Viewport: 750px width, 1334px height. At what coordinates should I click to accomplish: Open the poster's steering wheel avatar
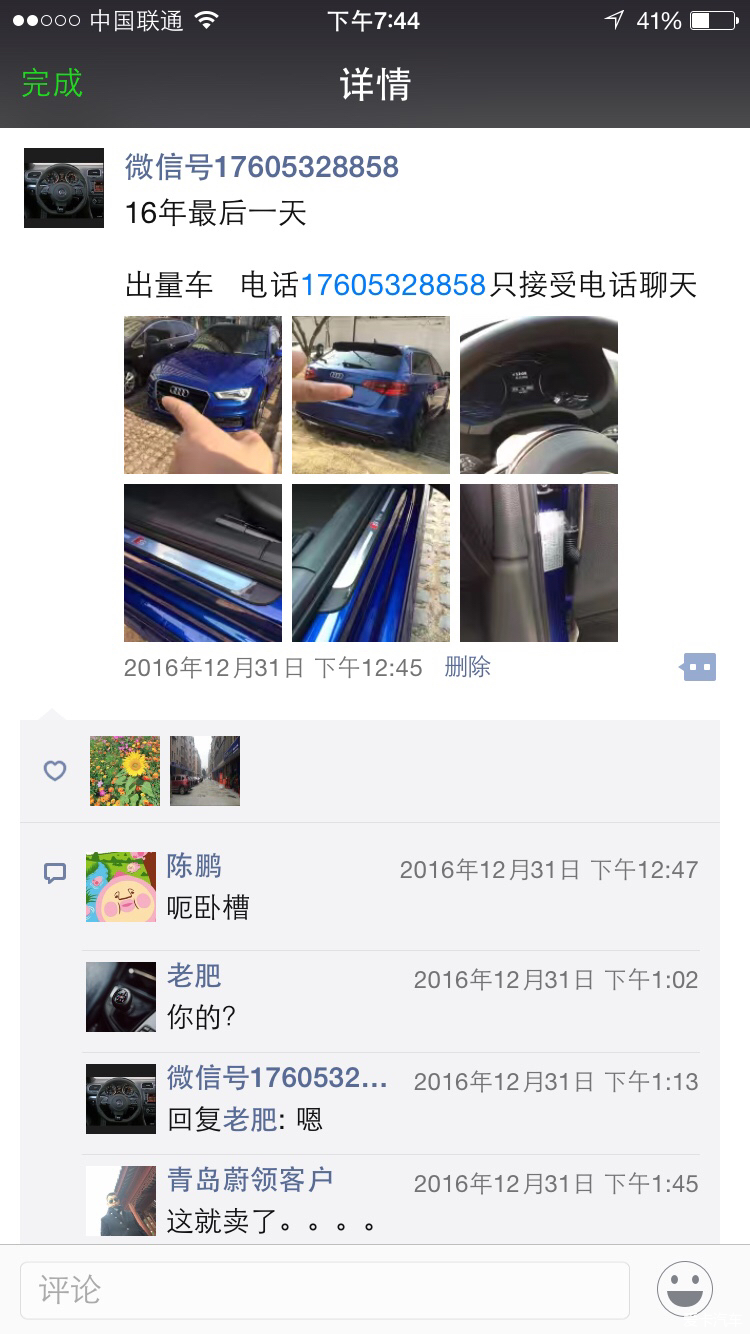64,188
